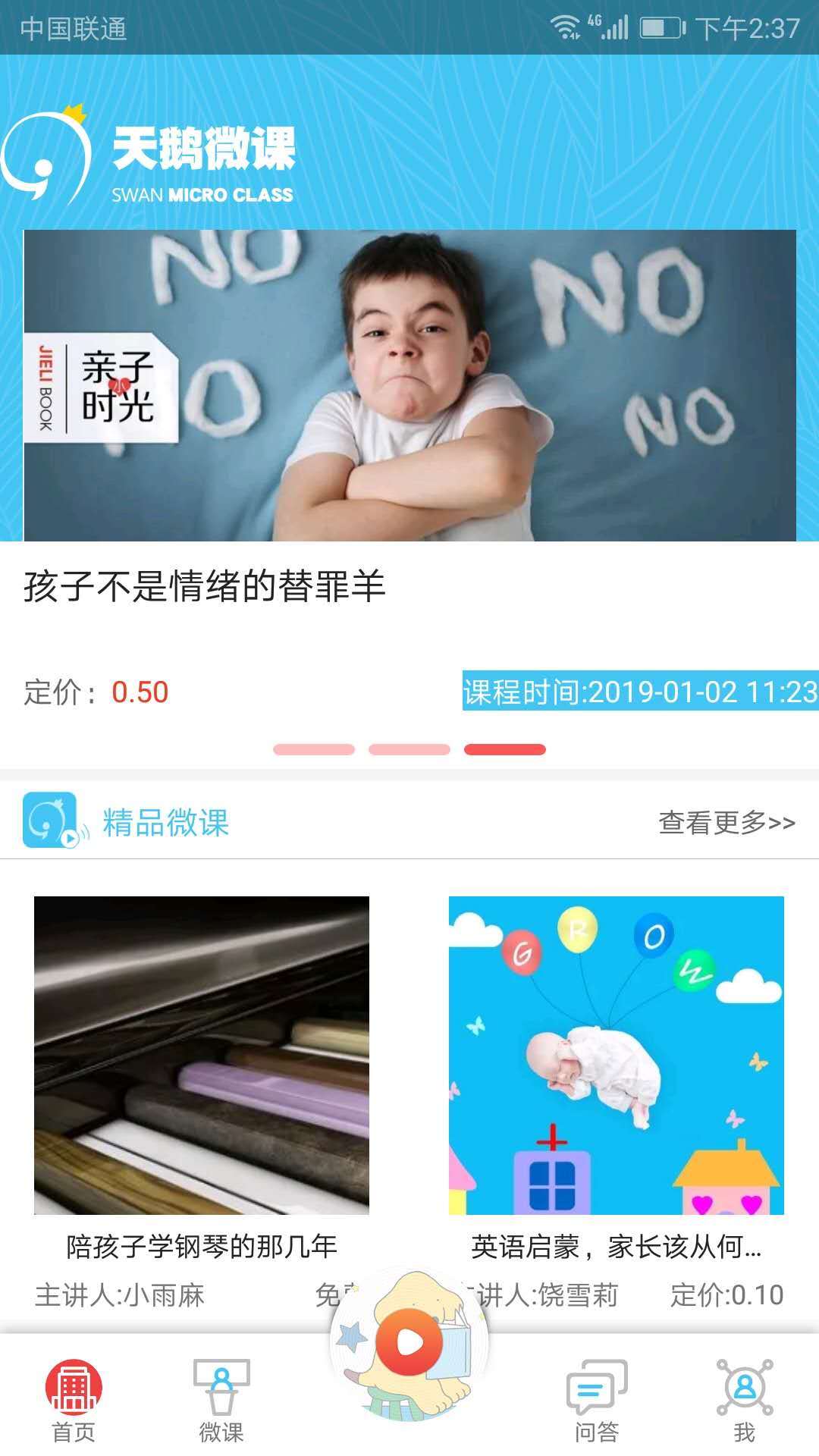This screenshot has height=1456, width=819.
Task: Select the second banner page indicator
Action: [409, 749]
